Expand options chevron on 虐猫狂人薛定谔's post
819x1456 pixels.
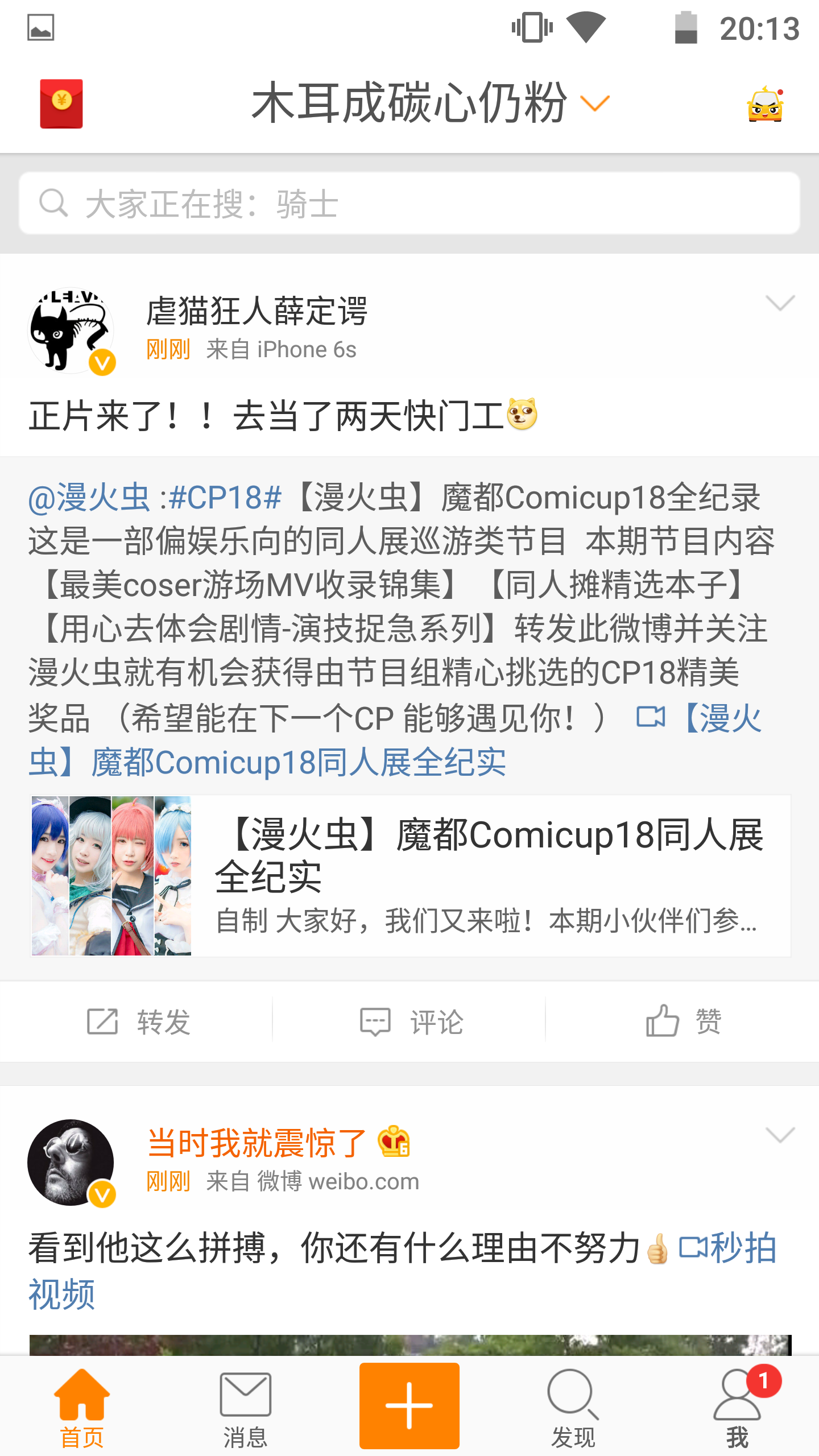(x=780, y=303)
